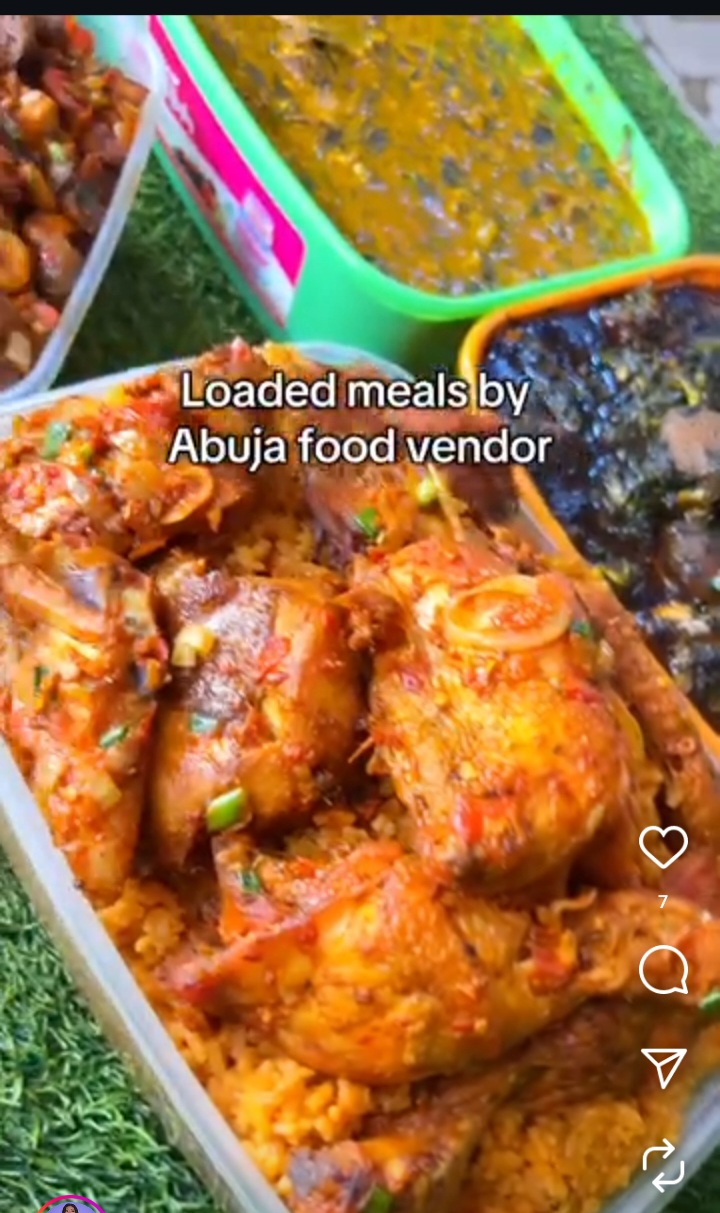Share the reel via paper plane icon

point(663,1067)
